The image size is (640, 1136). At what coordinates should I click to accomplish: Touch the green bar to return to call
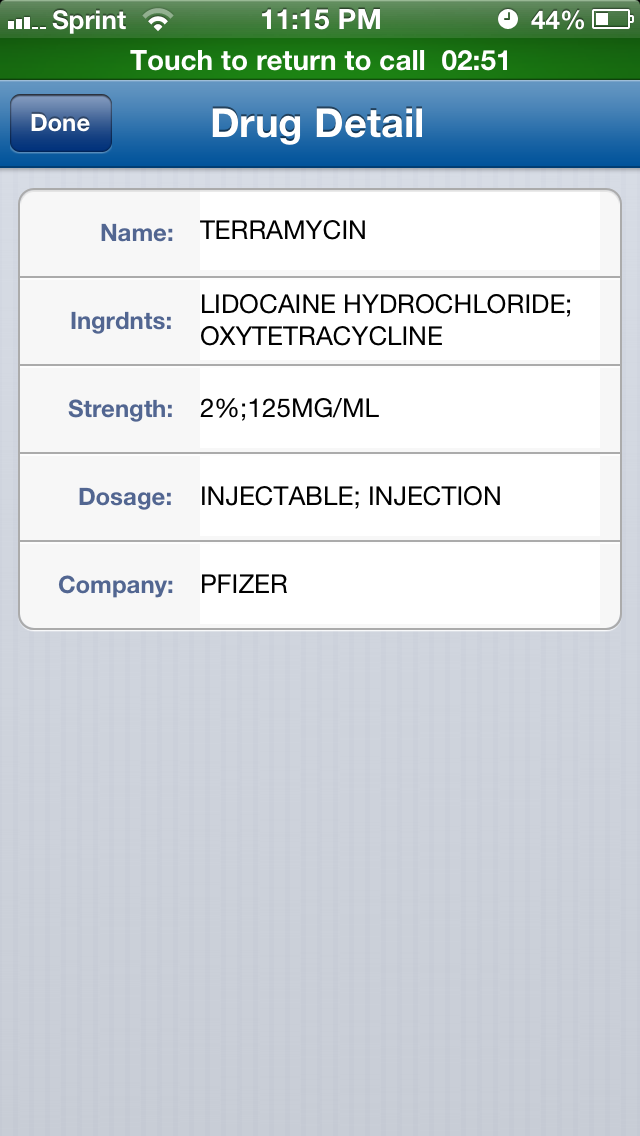(320, 60)
